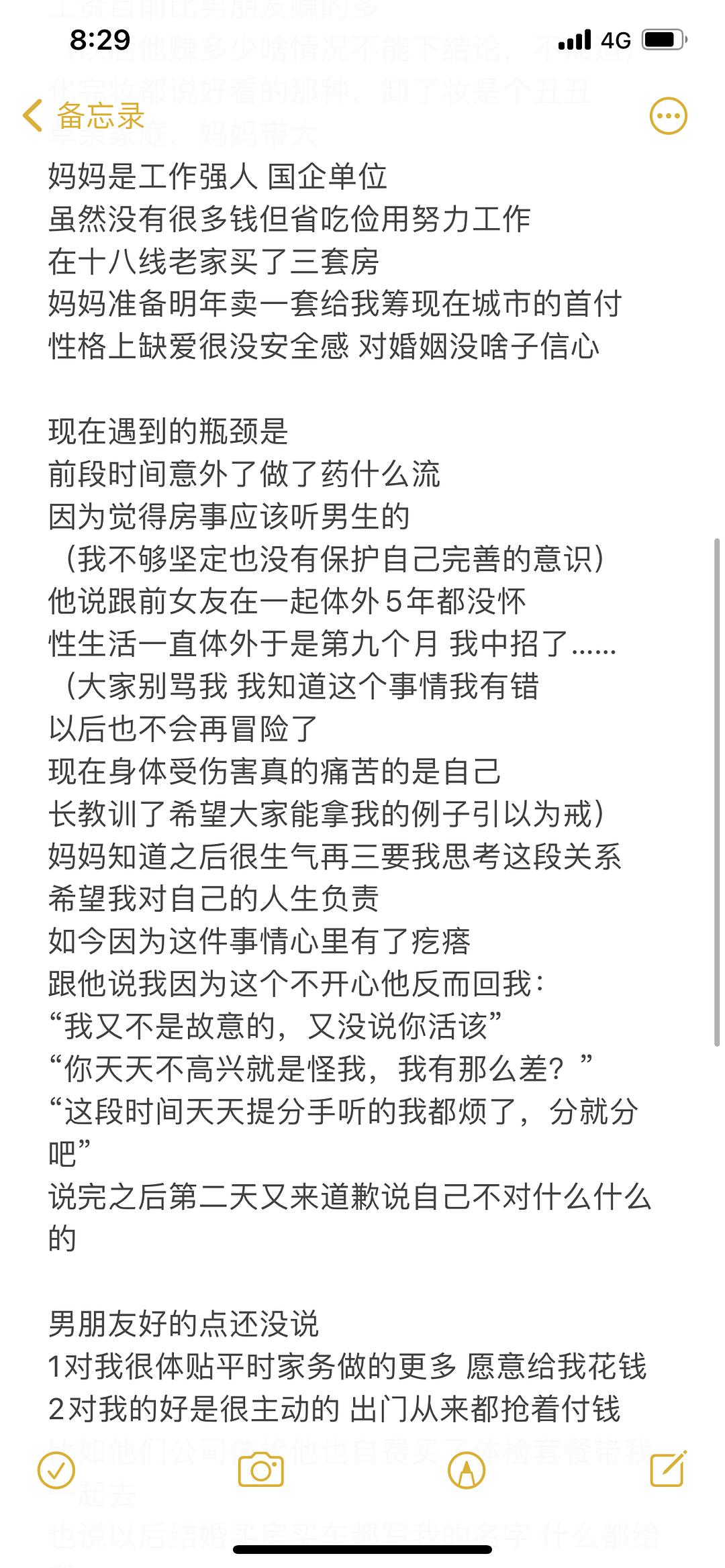Open the more options ellipsis menu
The width and height of the screenshot is (725, 1568).
669,116
